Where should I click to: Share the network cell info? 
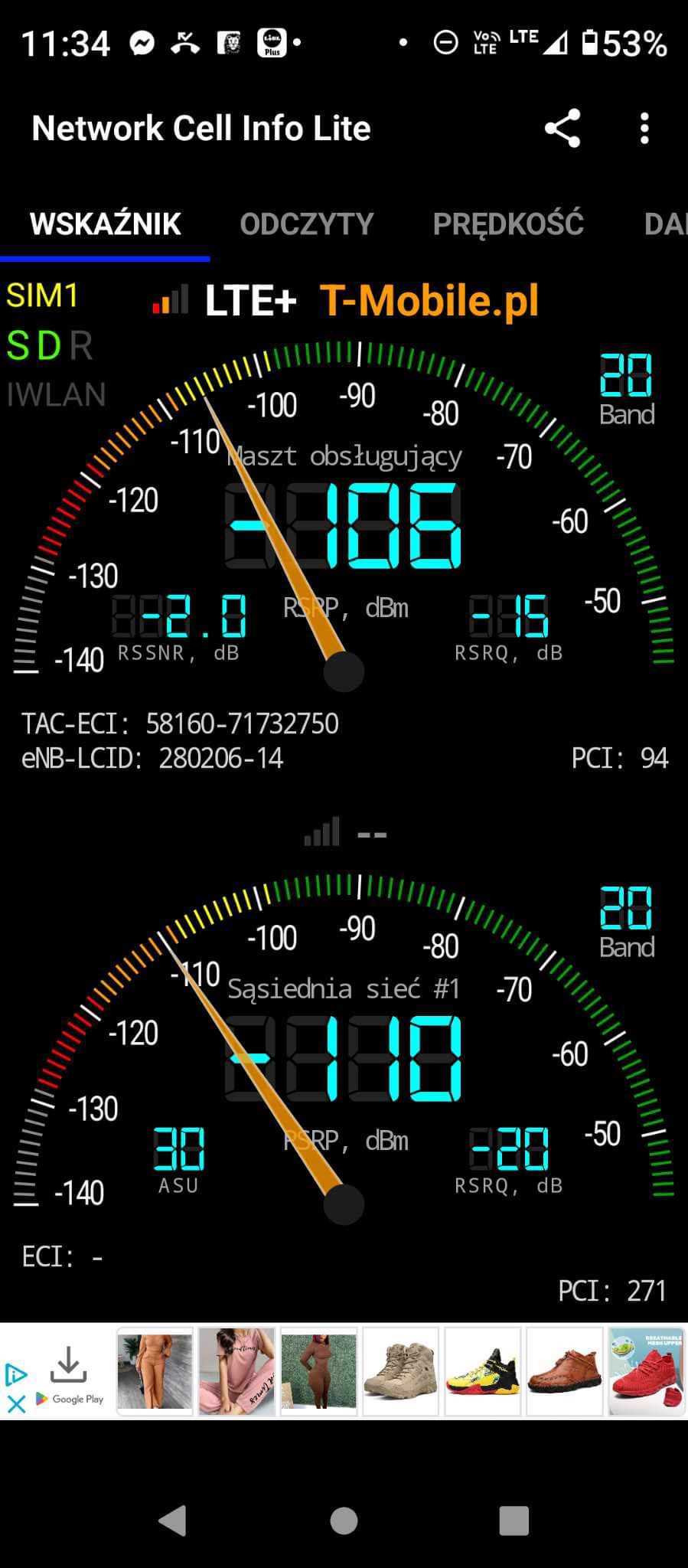562,128
